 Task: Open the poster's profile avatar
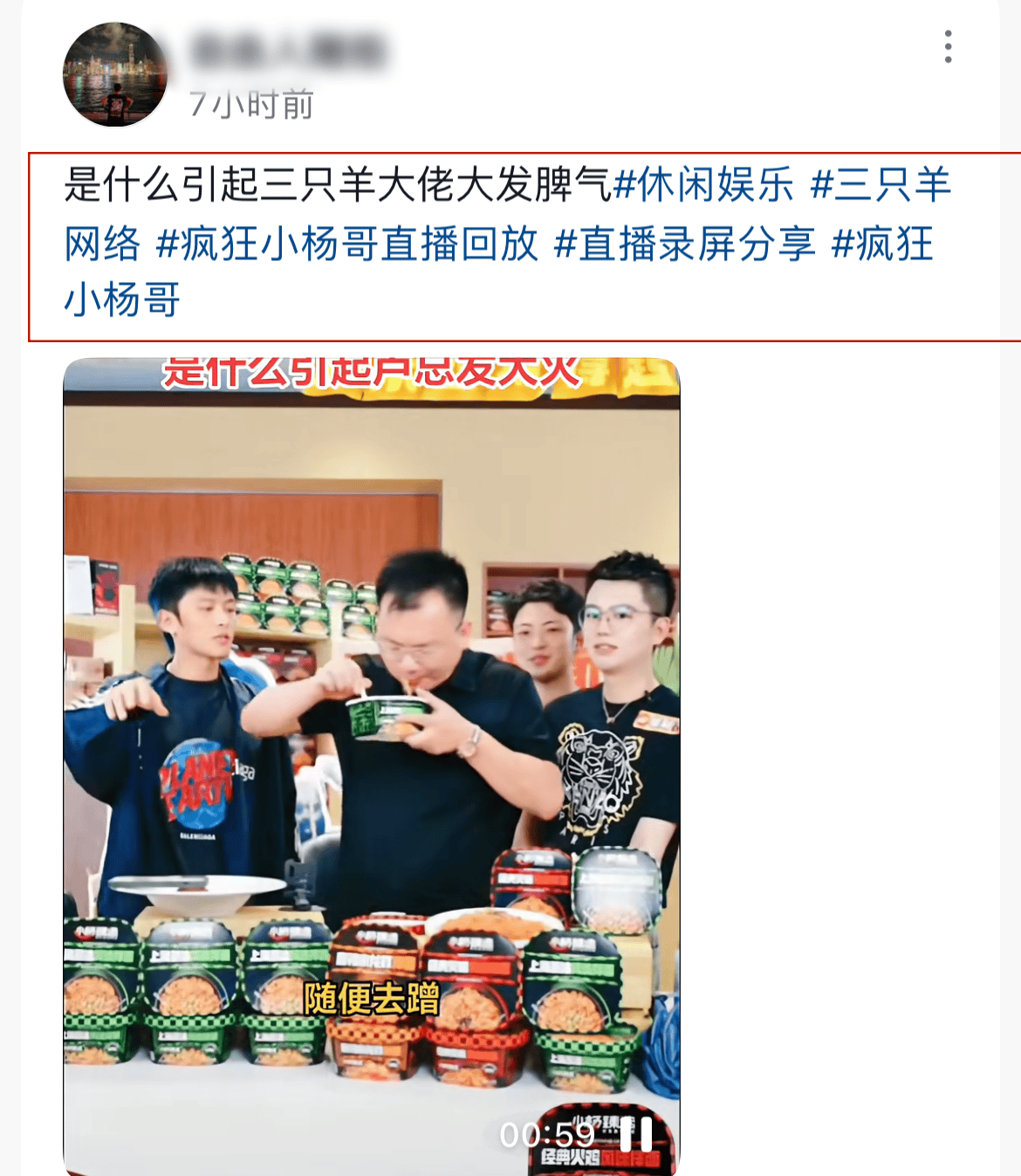(115, 75)
